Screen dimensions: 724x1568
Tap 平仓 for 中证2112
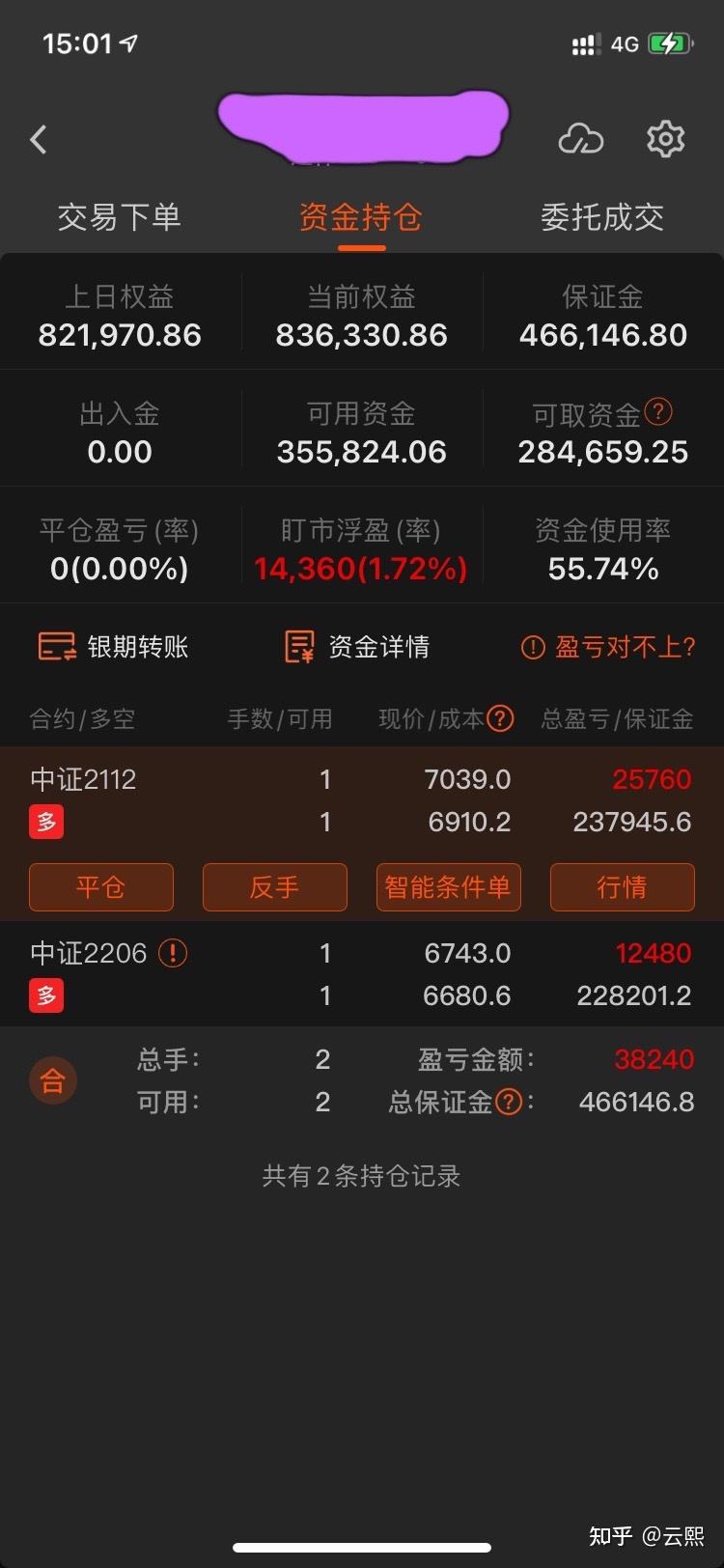(101, 887)
